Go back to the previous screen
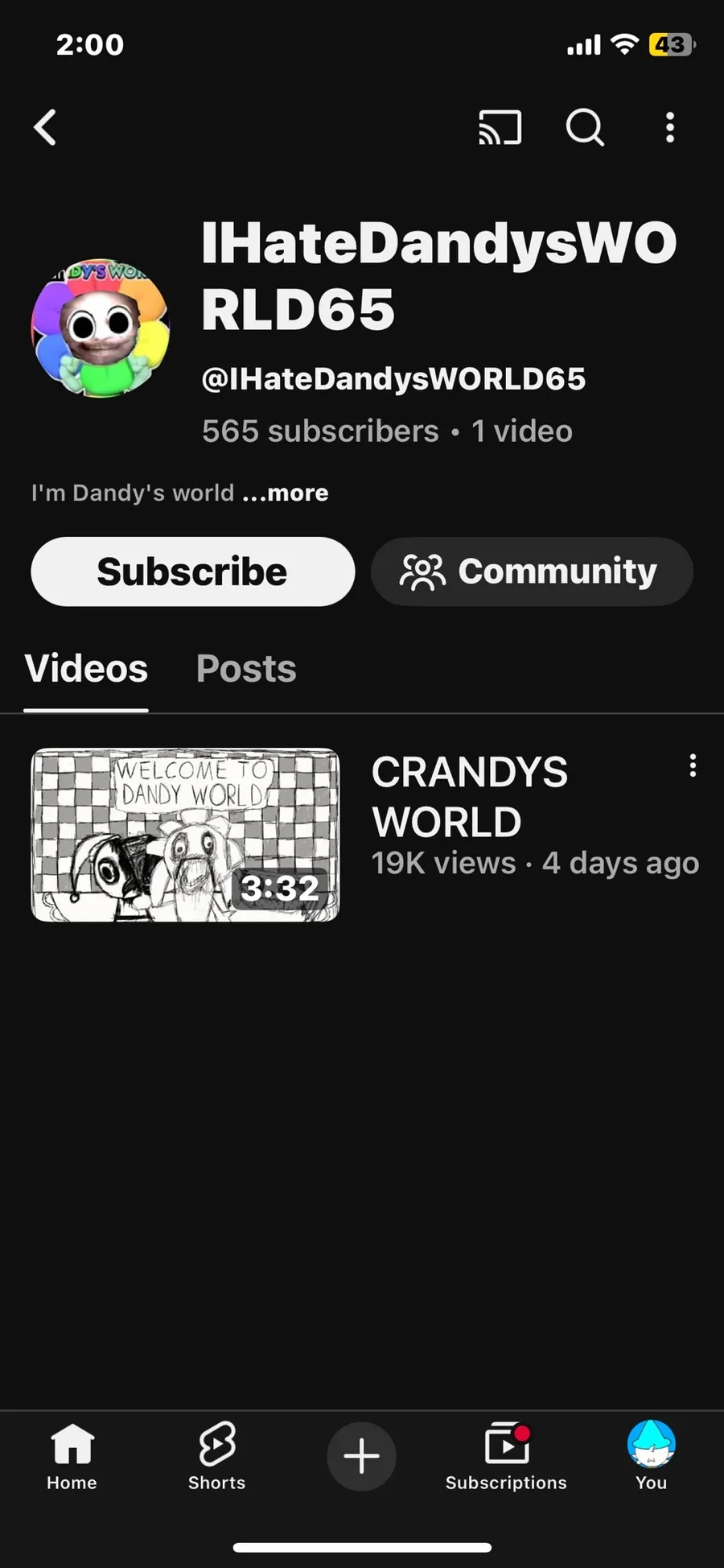The image size is (724, 1568). pyautogui.click(x=46, y=127)
